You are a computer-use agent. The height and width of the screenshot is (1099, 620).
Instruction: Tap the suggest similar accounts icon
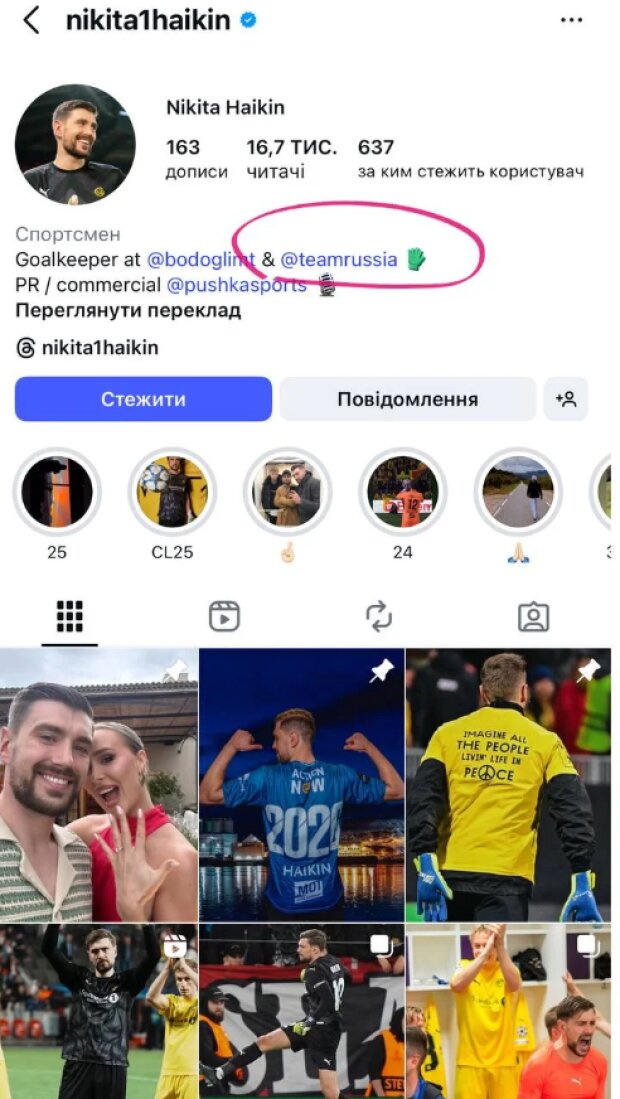coord(566,399)
